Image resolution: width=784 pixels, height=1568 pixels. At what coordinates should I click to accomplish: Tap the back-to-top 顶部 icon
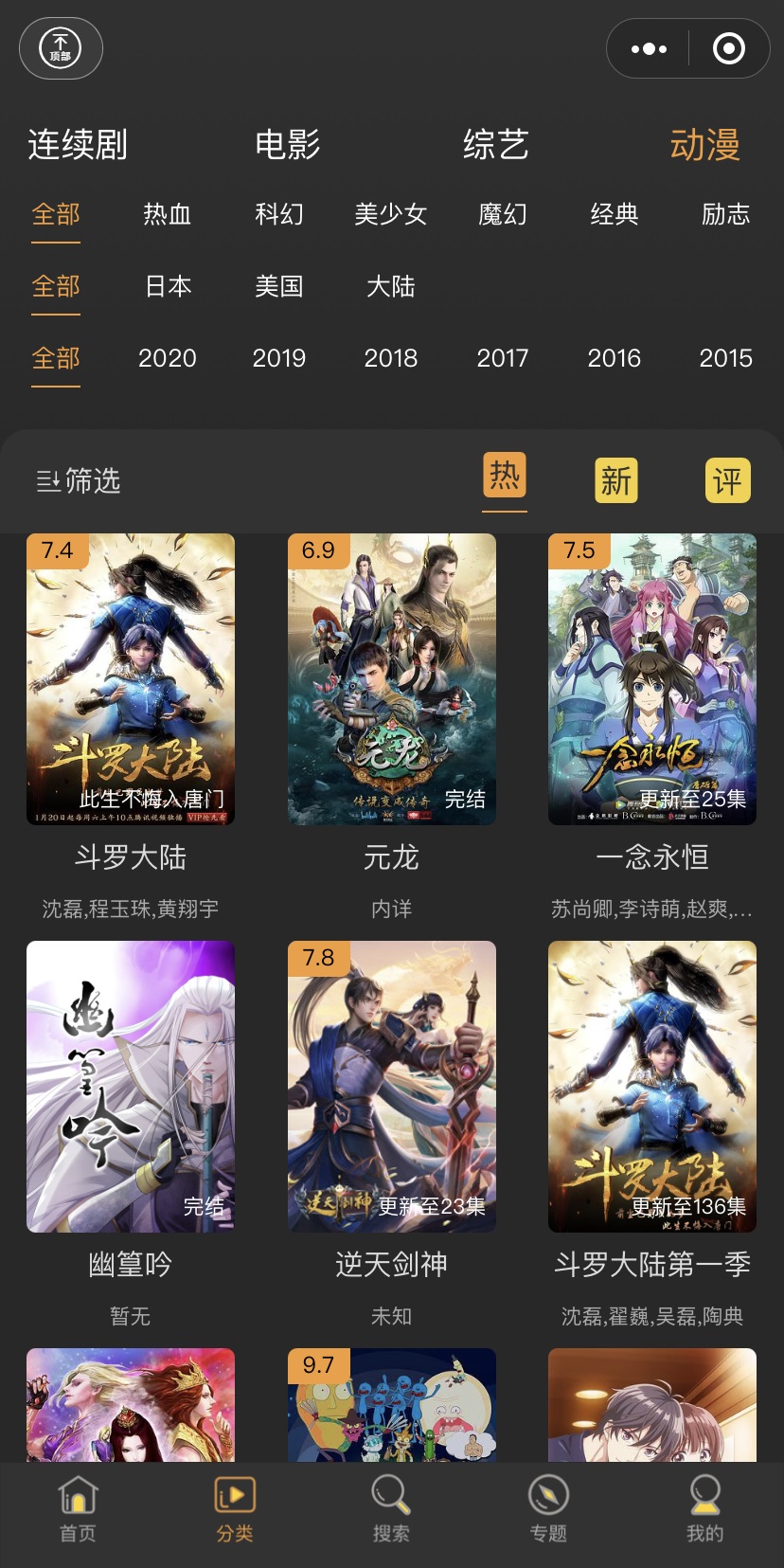coord(61,48)
